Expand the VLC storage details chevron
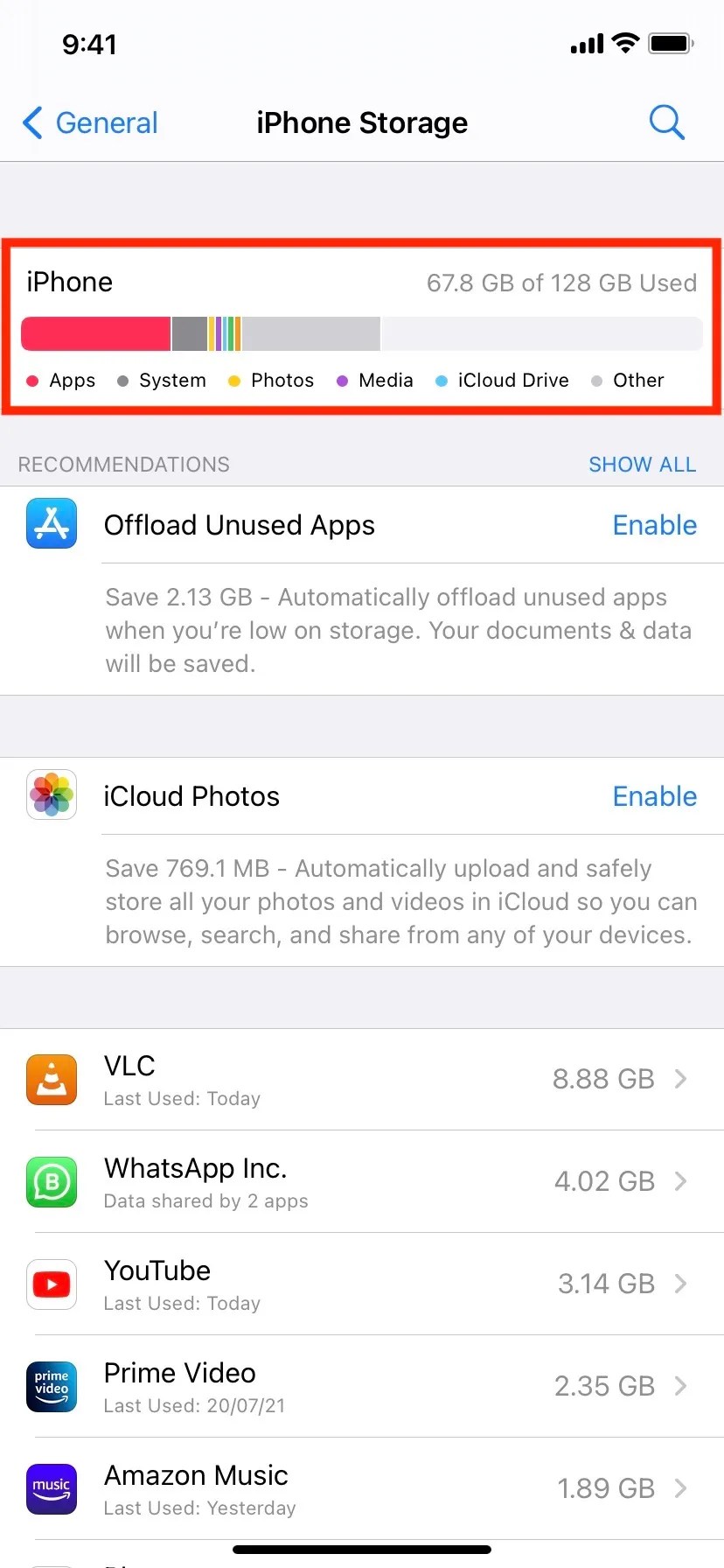Viewport: 724px width, 1568px height. 681,1079
